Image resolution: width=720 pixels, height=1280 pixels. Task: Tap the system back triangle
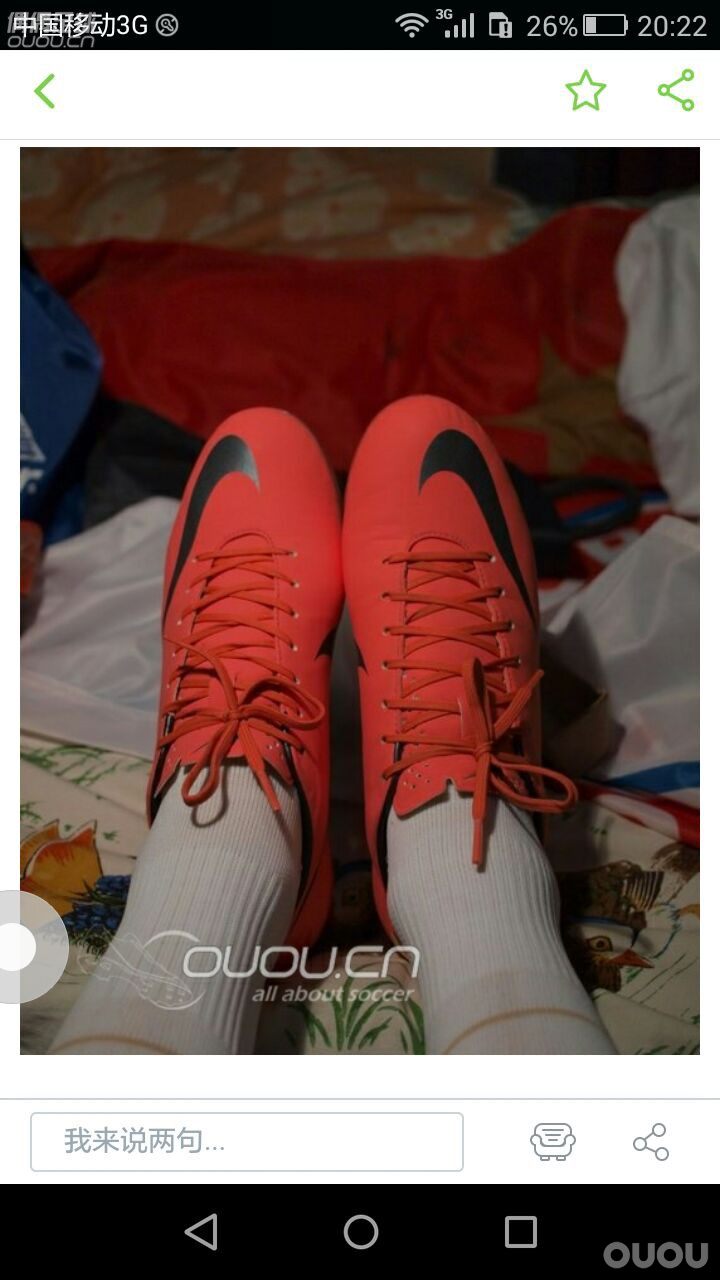202,1231
